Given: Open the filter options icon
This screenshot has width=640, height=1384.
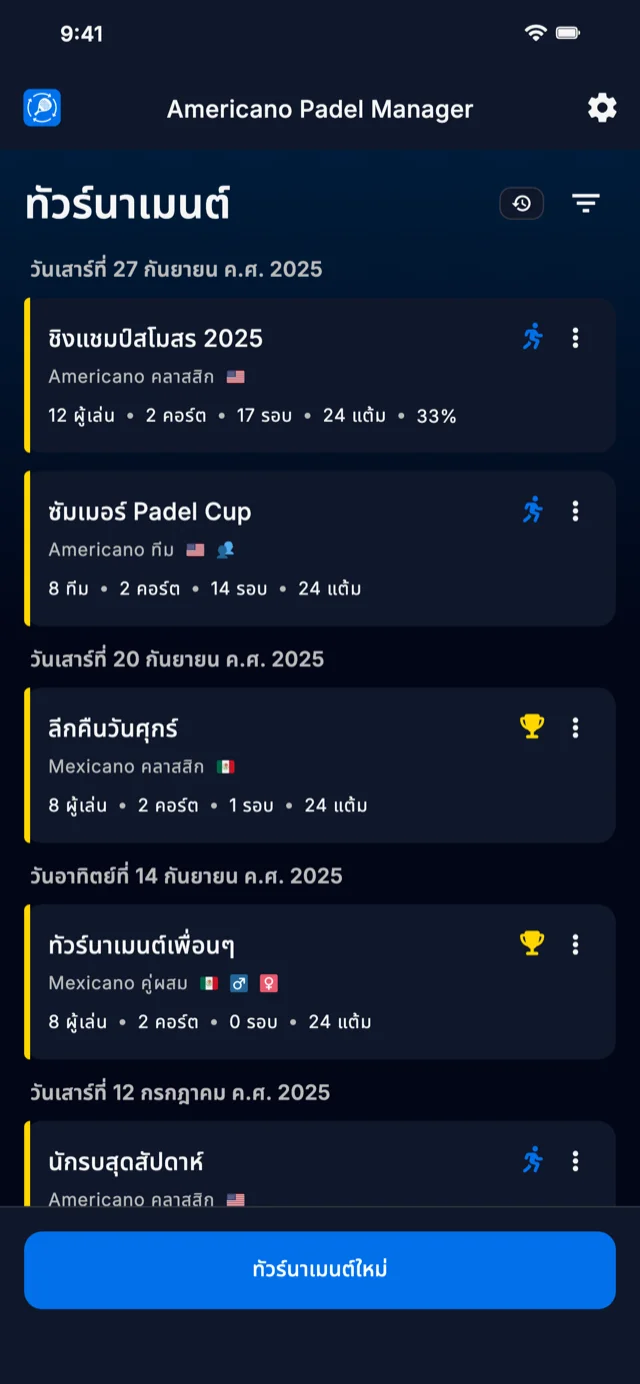Looking at the screenshot, I should tap(586, 204).
